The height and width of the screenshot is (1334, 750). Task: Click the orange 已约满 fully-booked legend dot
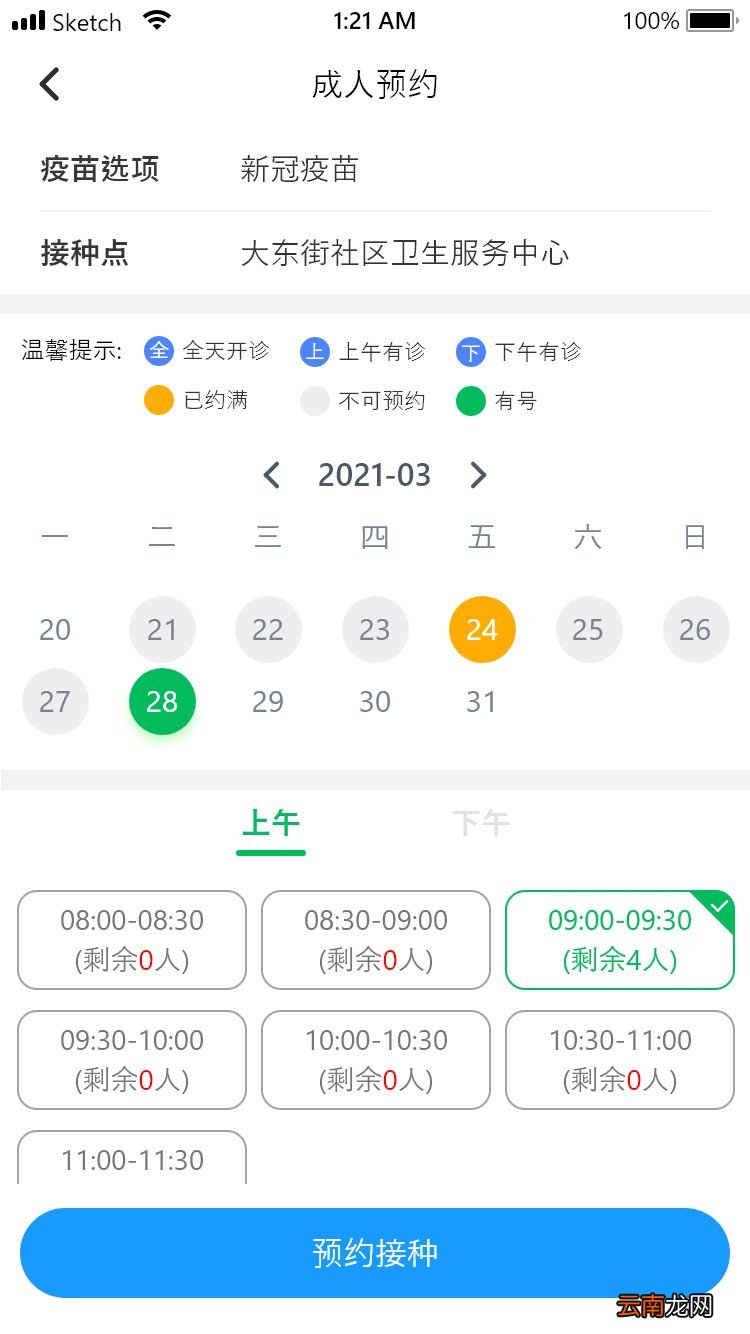(158, 400)
